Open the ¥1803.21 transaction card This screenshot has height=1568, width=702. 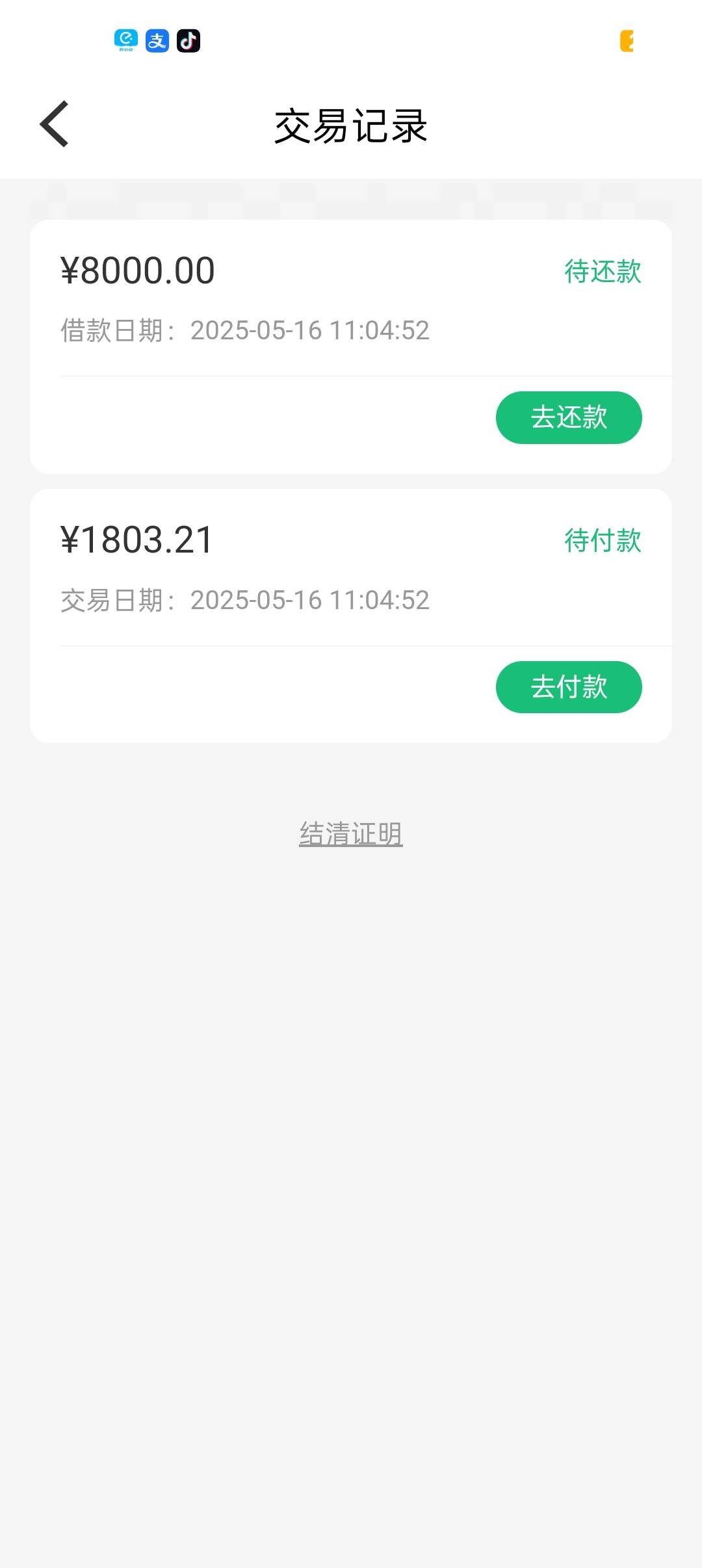pyautogui.click(x=351, y=616)
